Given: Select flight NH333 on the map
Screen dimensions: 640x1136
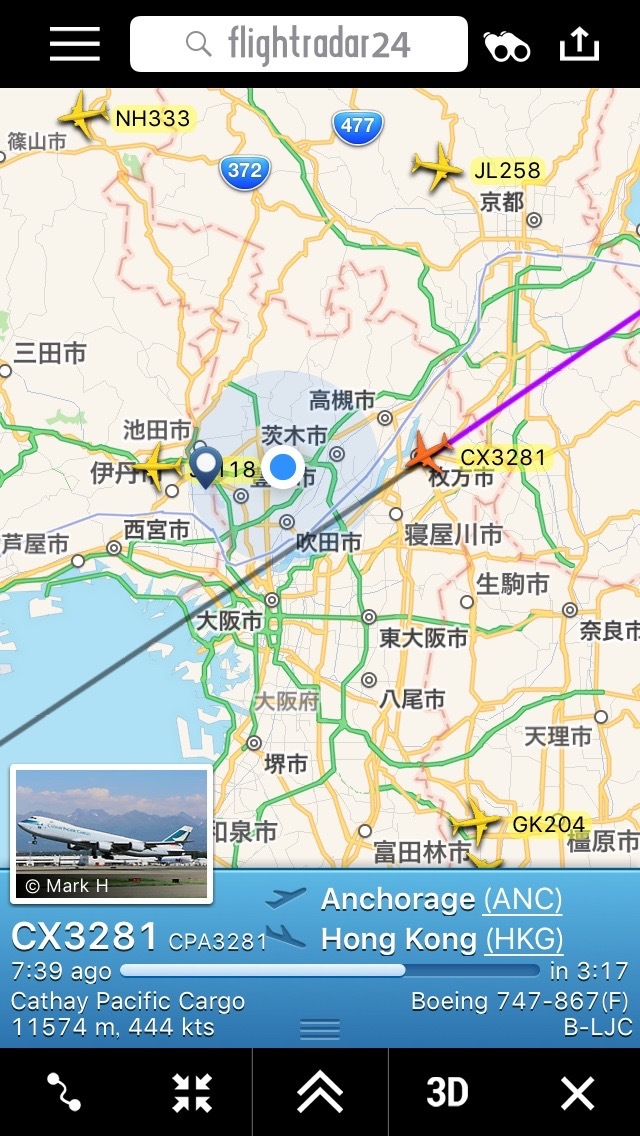Looking at the screenshot, I should [x=84, y=114].
